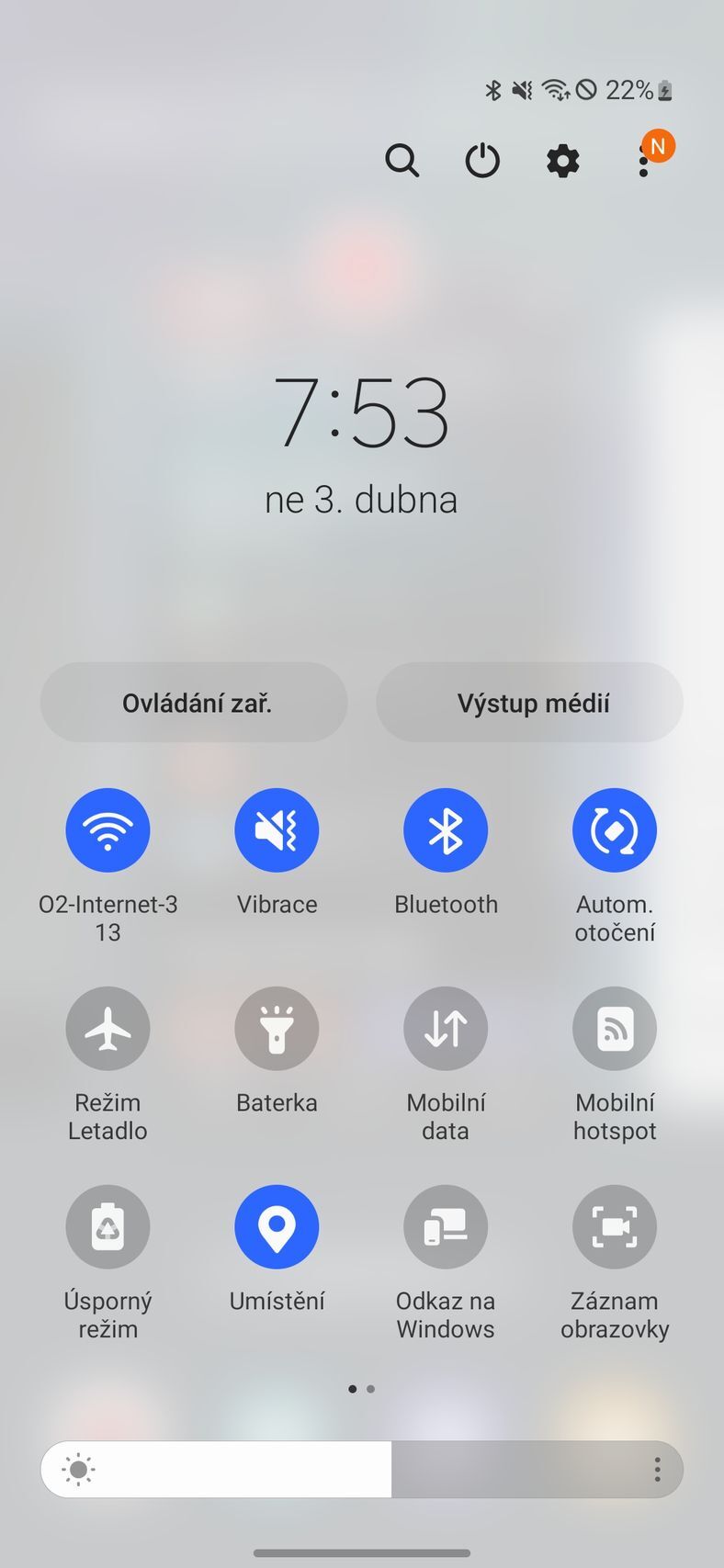Open device settings via gear icon
724x1568 pixels.
[x=562, y=161]
